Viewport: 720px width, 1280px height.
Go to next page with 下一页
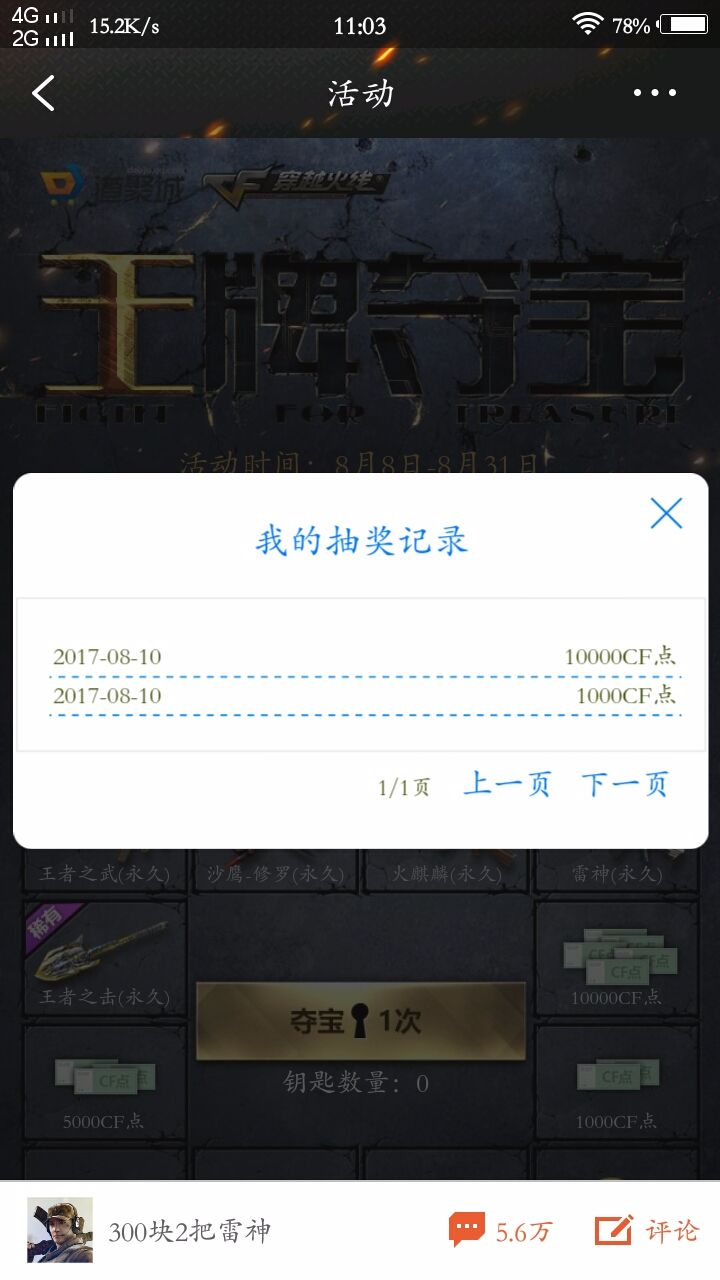(625, 785)
